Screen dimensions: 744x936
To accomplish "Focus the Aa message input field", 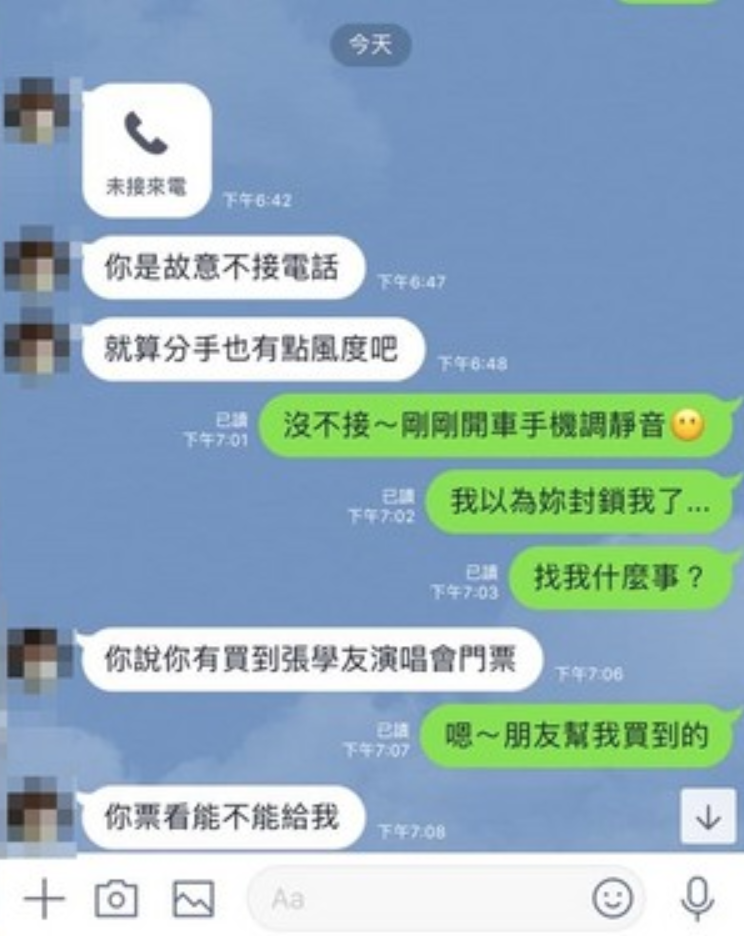I will pyautogui.click(x=420, y=899).
